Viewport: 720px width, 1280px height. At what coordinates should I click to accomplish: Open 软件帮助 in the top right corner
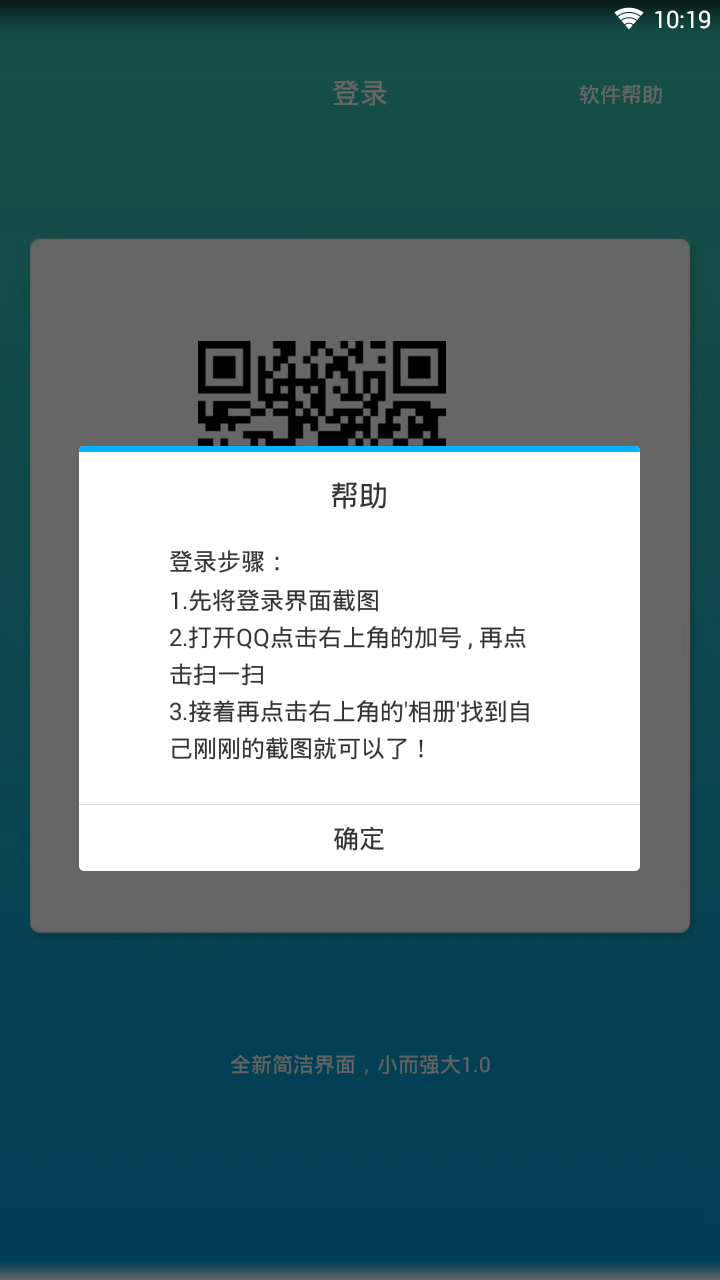(622, 95)
